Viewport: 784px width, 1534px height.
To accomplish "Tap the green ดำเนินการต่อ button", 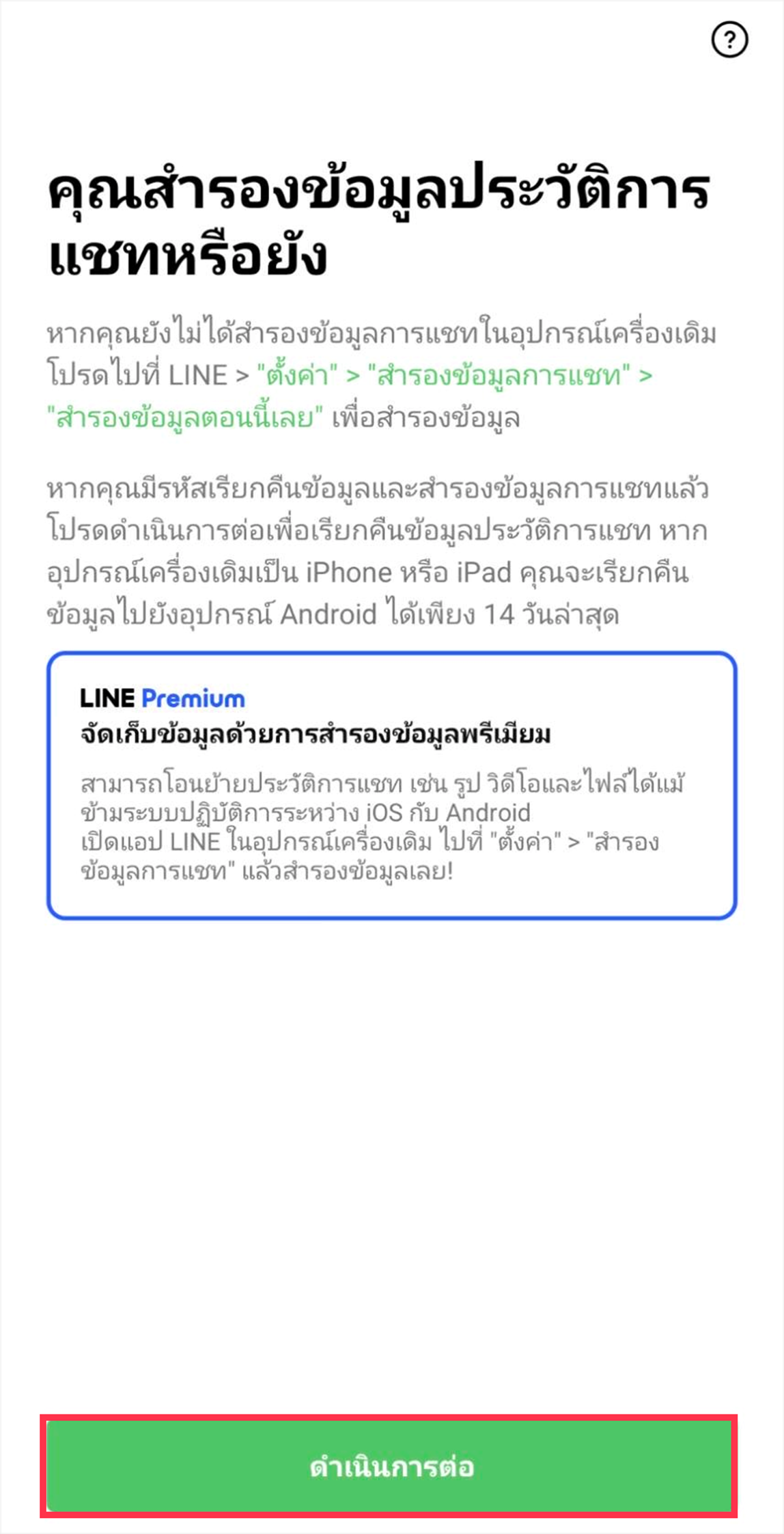I will coord(391,1465).
